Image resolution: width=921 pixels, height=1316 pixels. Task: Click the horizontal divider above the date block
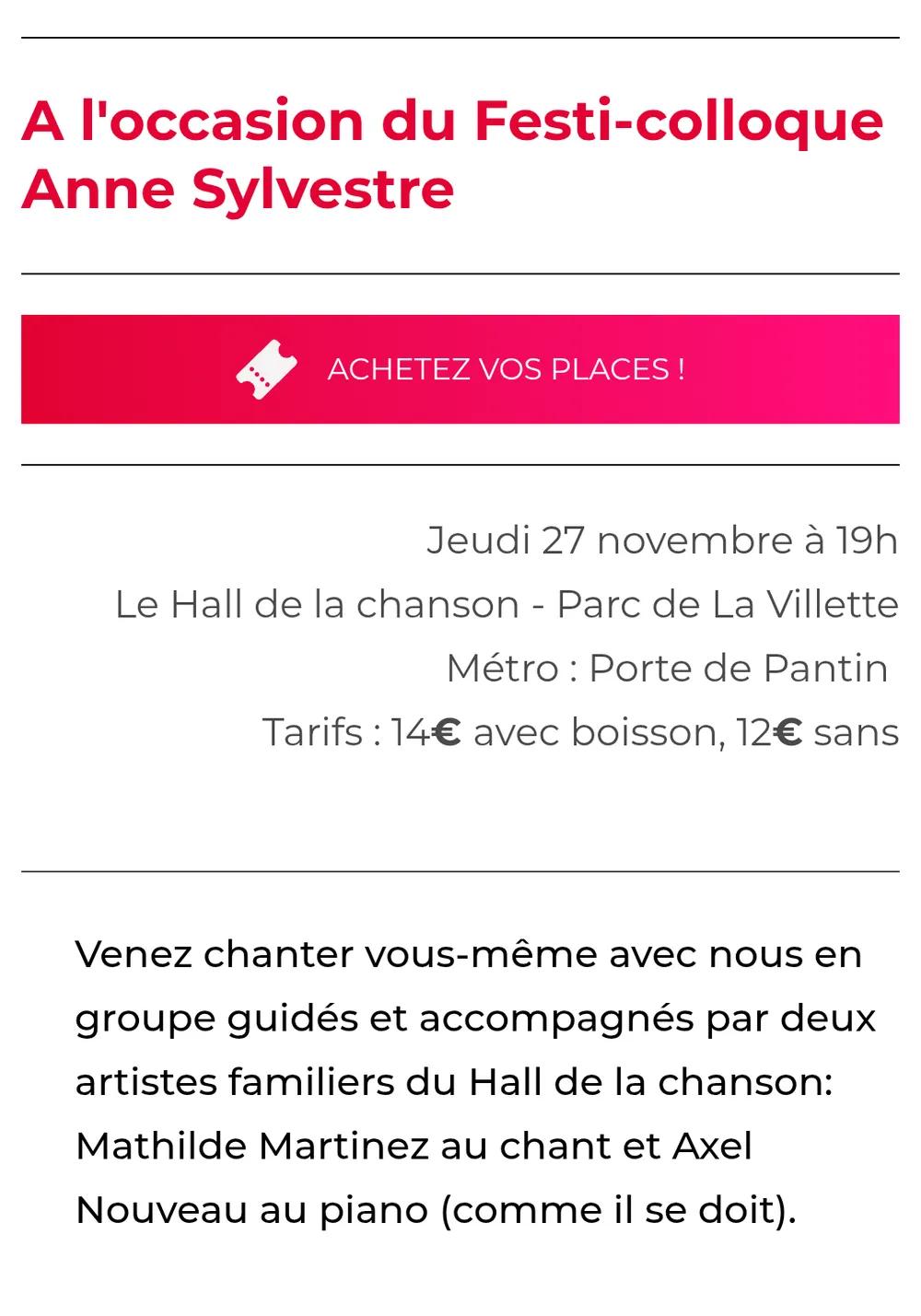click(460, 465)
